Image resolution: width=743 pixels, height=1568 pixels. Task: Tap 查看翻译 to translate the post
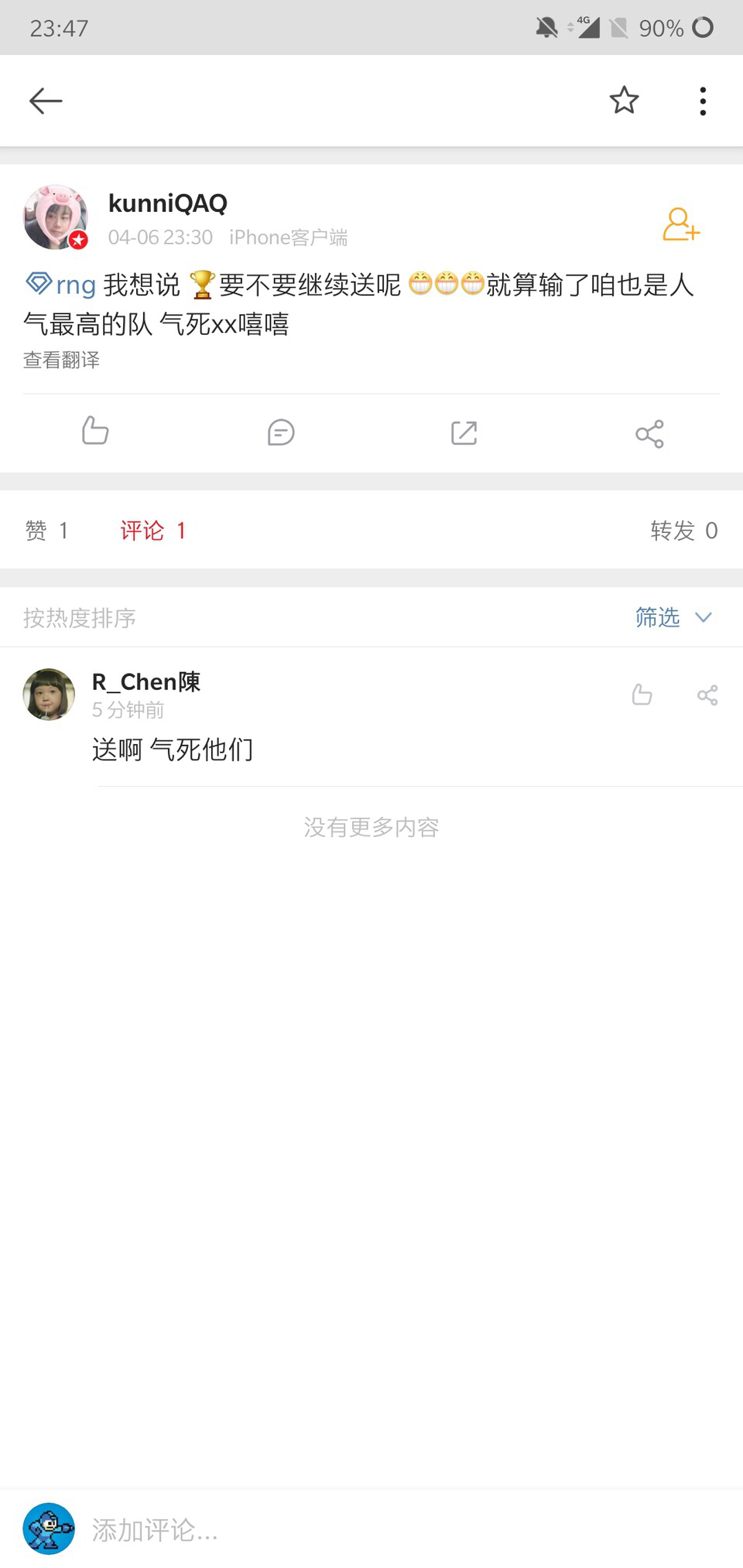61,360
